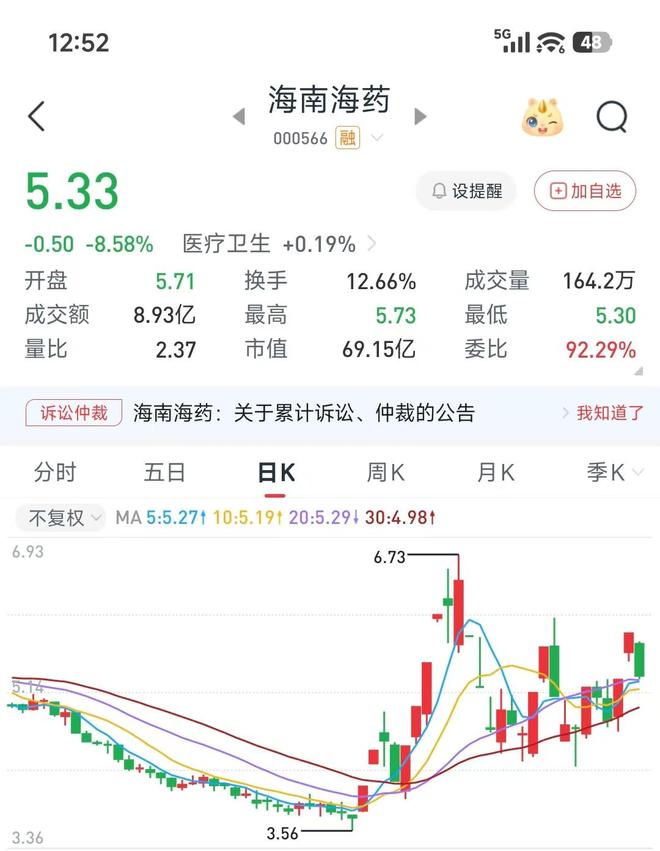Open the mascot assistant icon
Image resolution: width=660 pixels, height=851 pixels.
point(542,117)
